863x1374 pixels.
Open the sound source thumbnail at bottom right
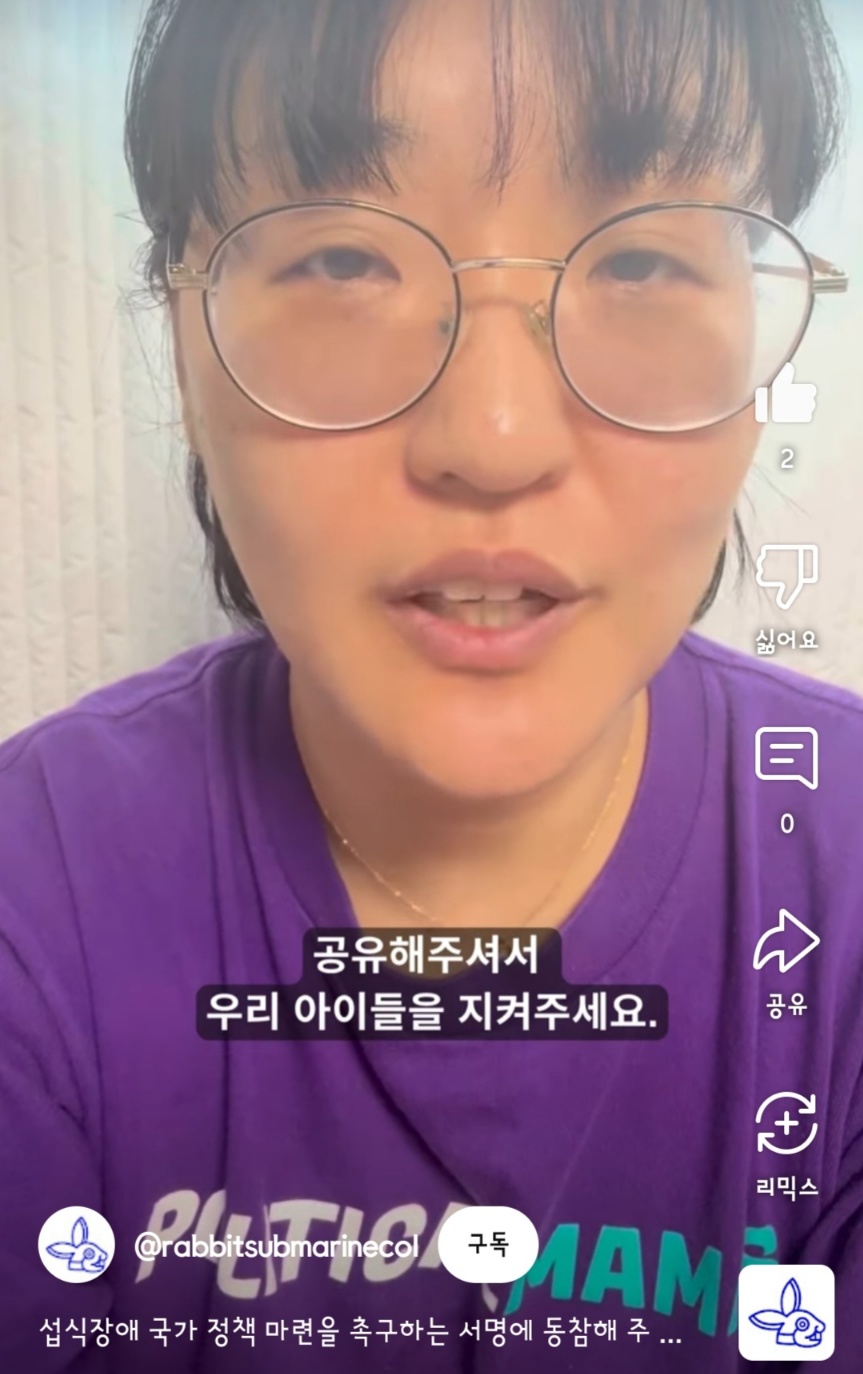(x=786, y=1312)
